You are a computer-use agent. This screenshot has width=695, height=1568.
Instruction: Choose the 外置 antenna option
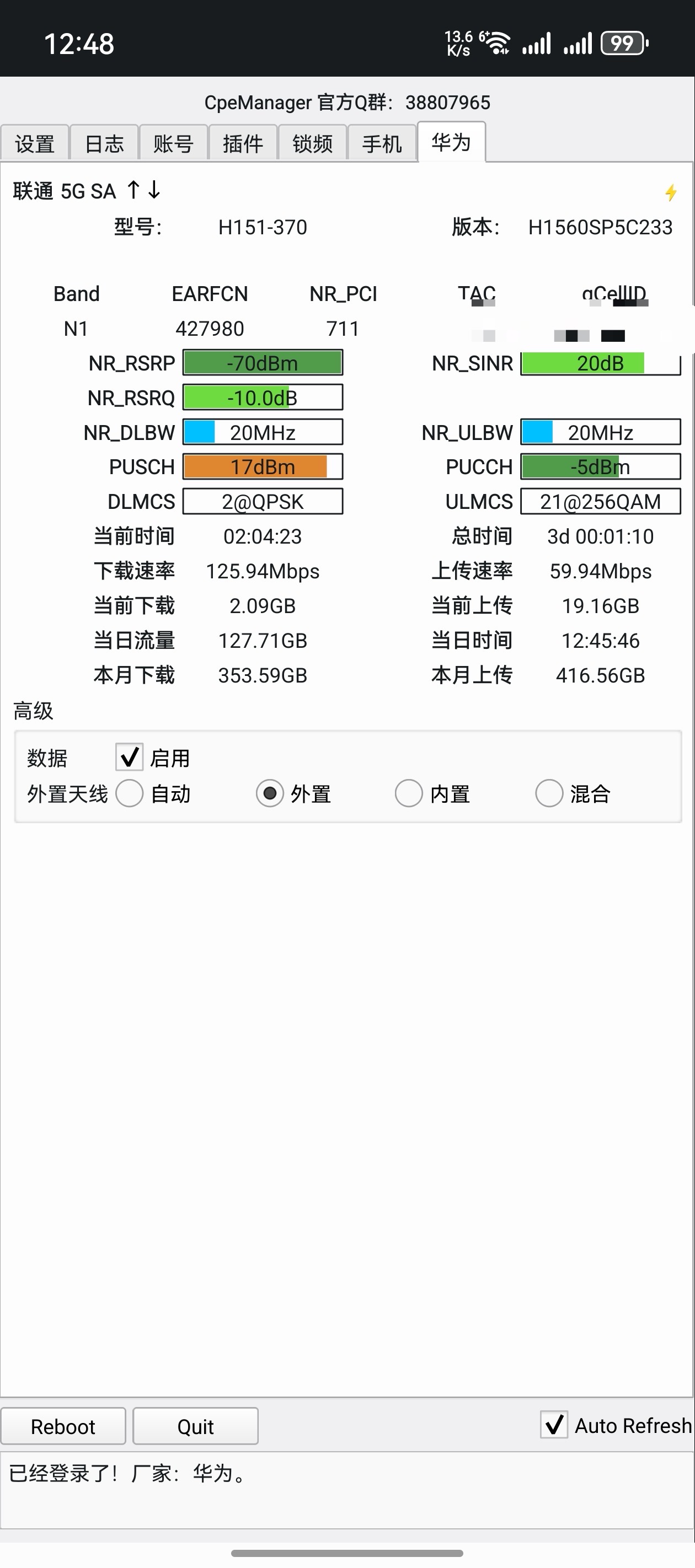[270, 794]
